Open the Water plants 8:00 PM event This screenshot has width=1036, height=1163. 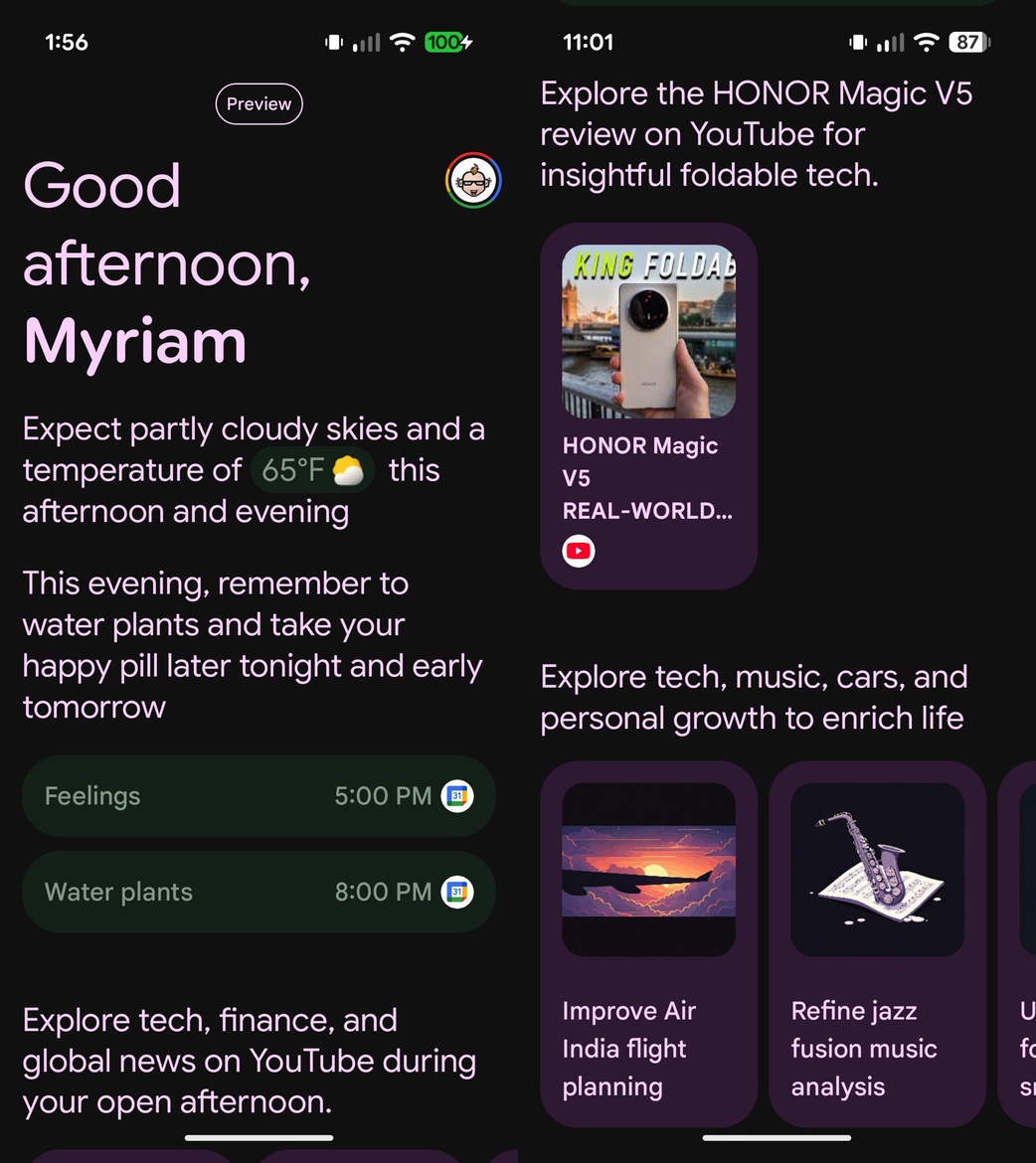tap(259, 892)
